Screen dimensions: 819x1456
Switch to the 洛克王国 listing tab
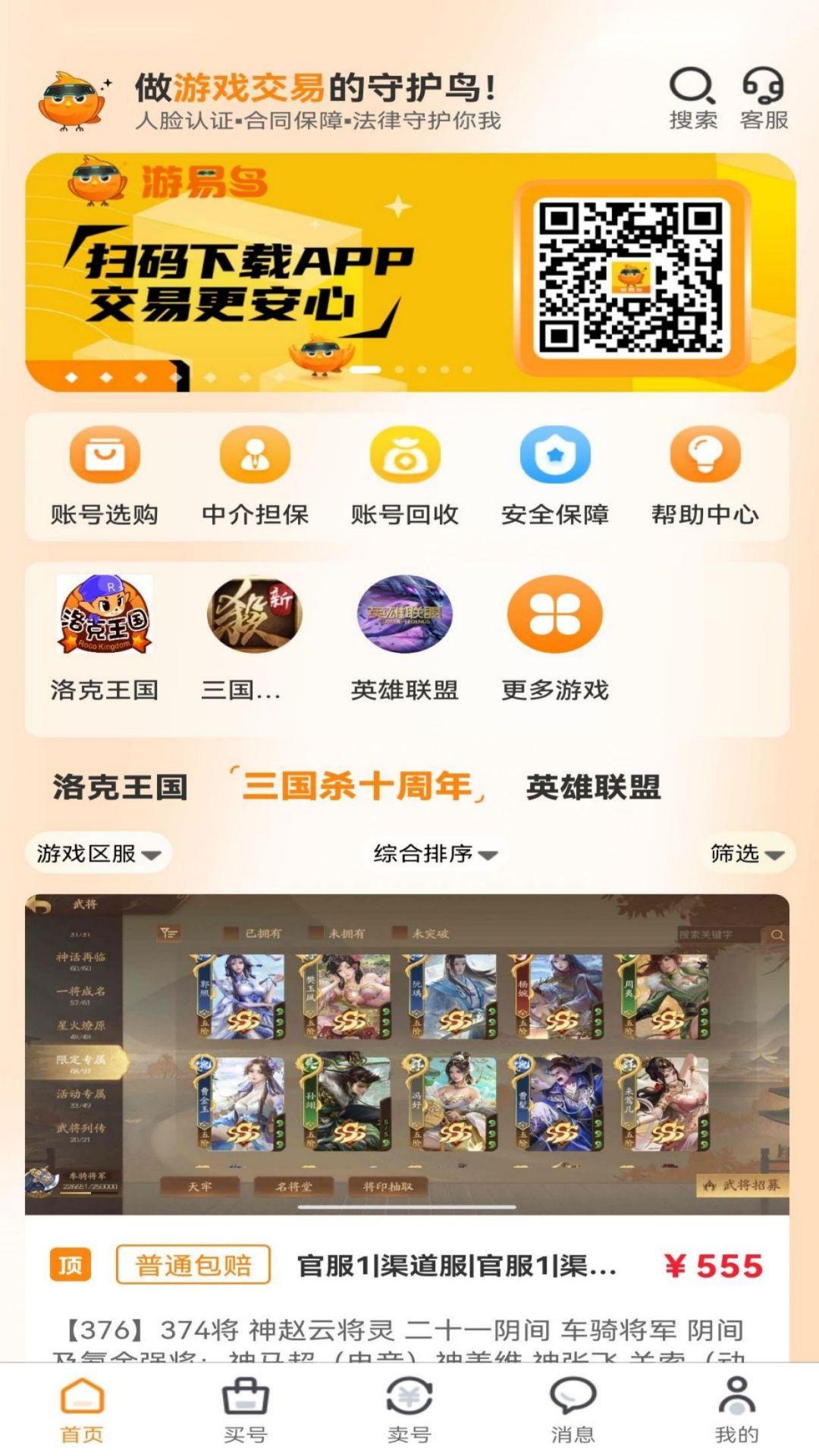pyautogui.click(x=120, y=787)
